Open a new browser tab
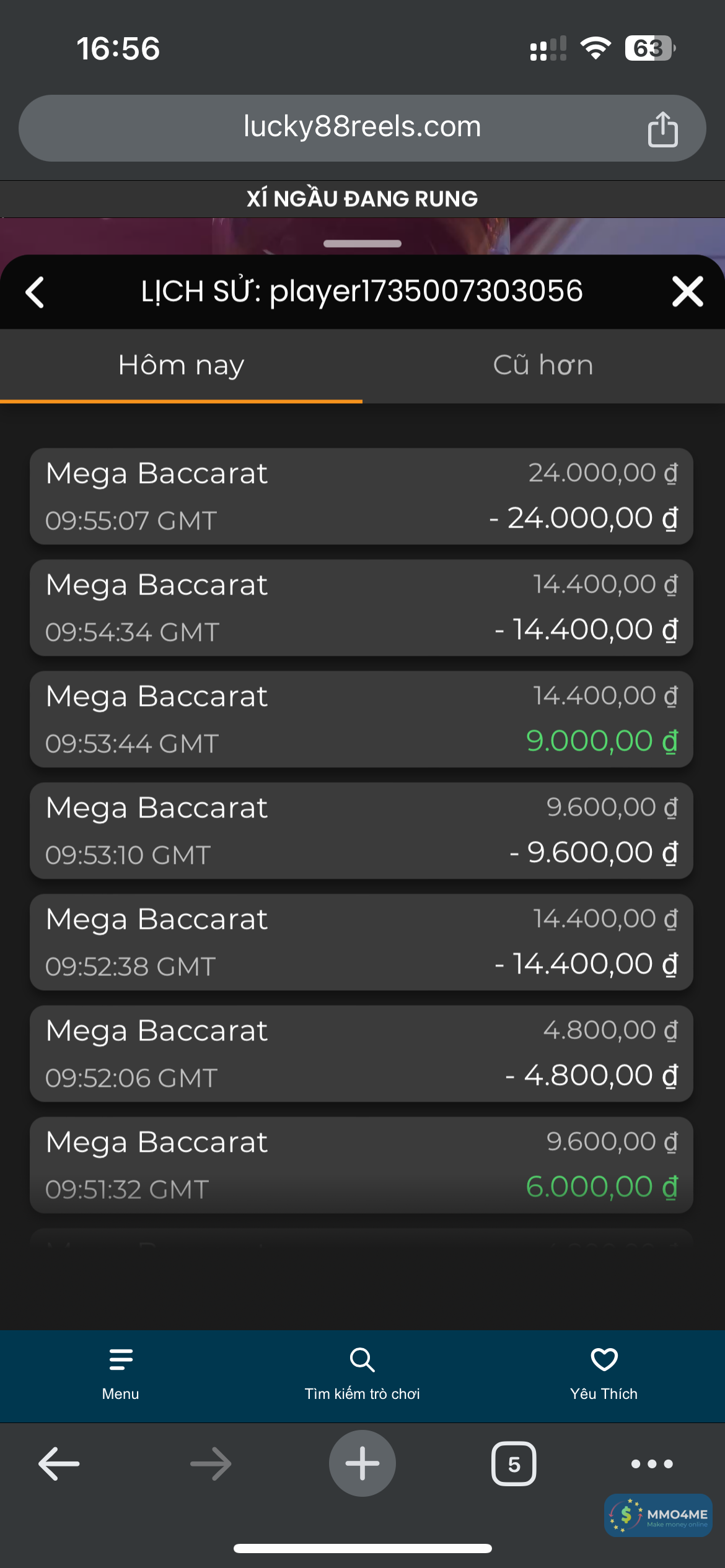The width and height of the screenshot is (725, 1568). 362,1463
